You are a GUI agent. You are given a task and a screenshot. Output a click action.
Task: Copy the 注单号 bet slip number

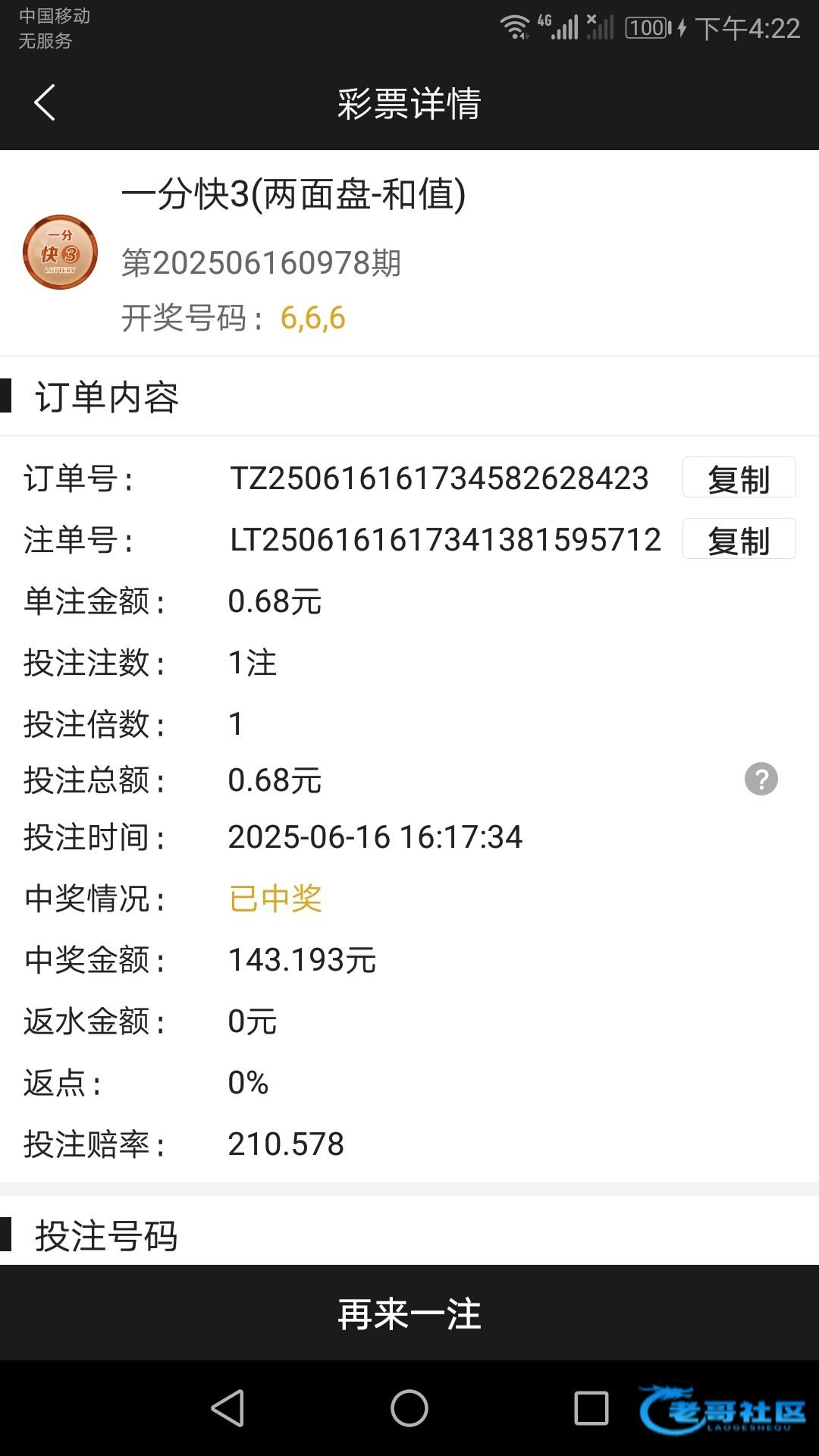(739, 539)
